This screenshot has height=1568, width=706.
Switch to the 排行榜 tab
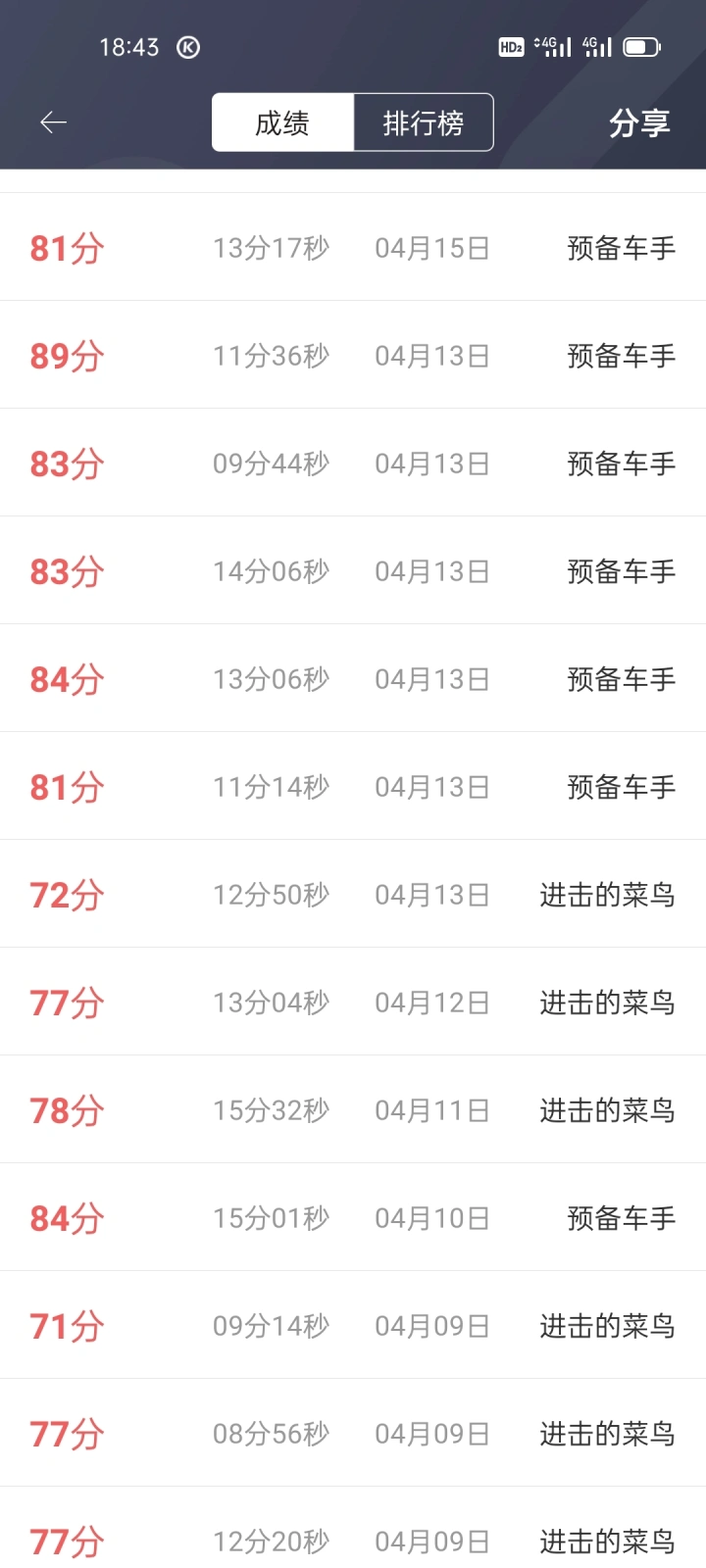[424, 122]
